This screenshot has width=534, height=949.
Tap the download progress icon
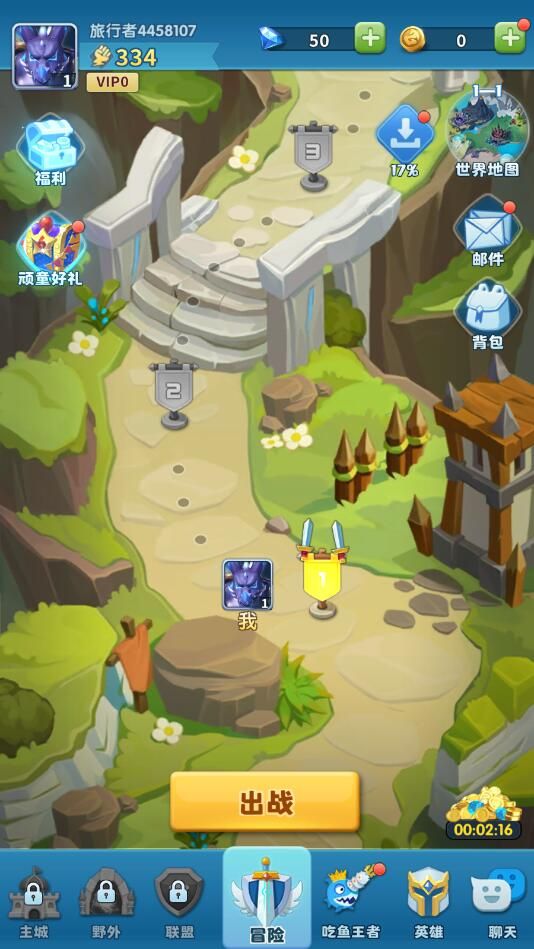[404, 142]
